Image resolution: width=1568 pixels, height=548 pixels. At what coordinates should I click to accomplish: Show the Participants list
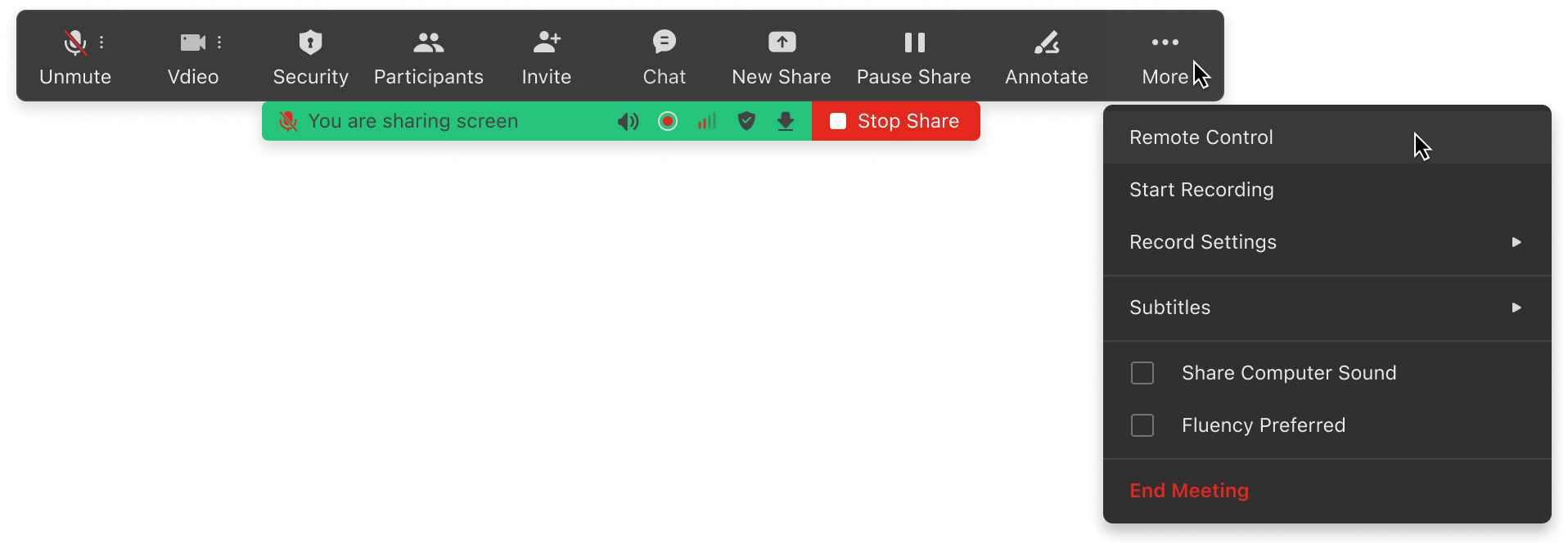pyautogui.click(x=428, y=56)
